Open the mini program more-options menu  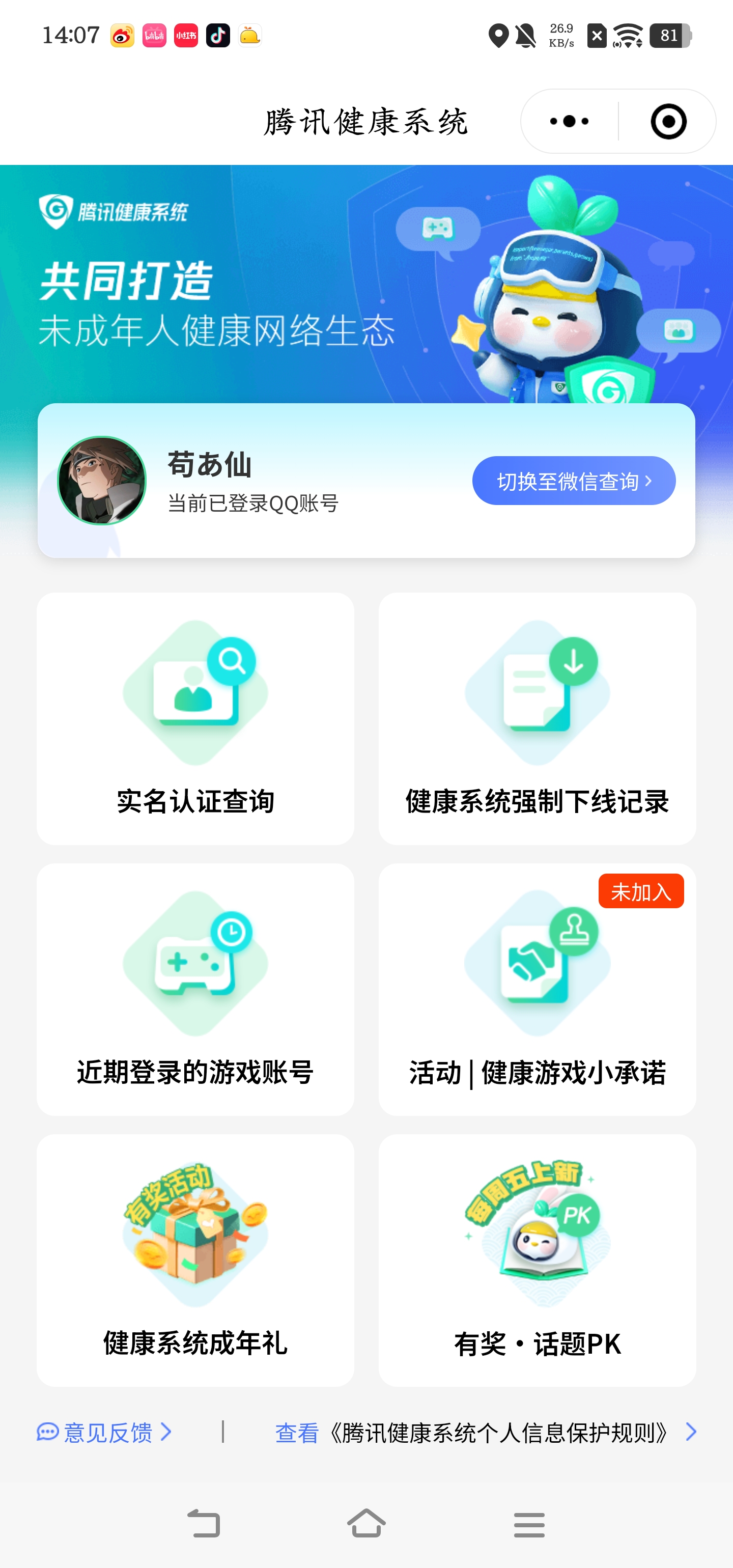pos(569,122)
